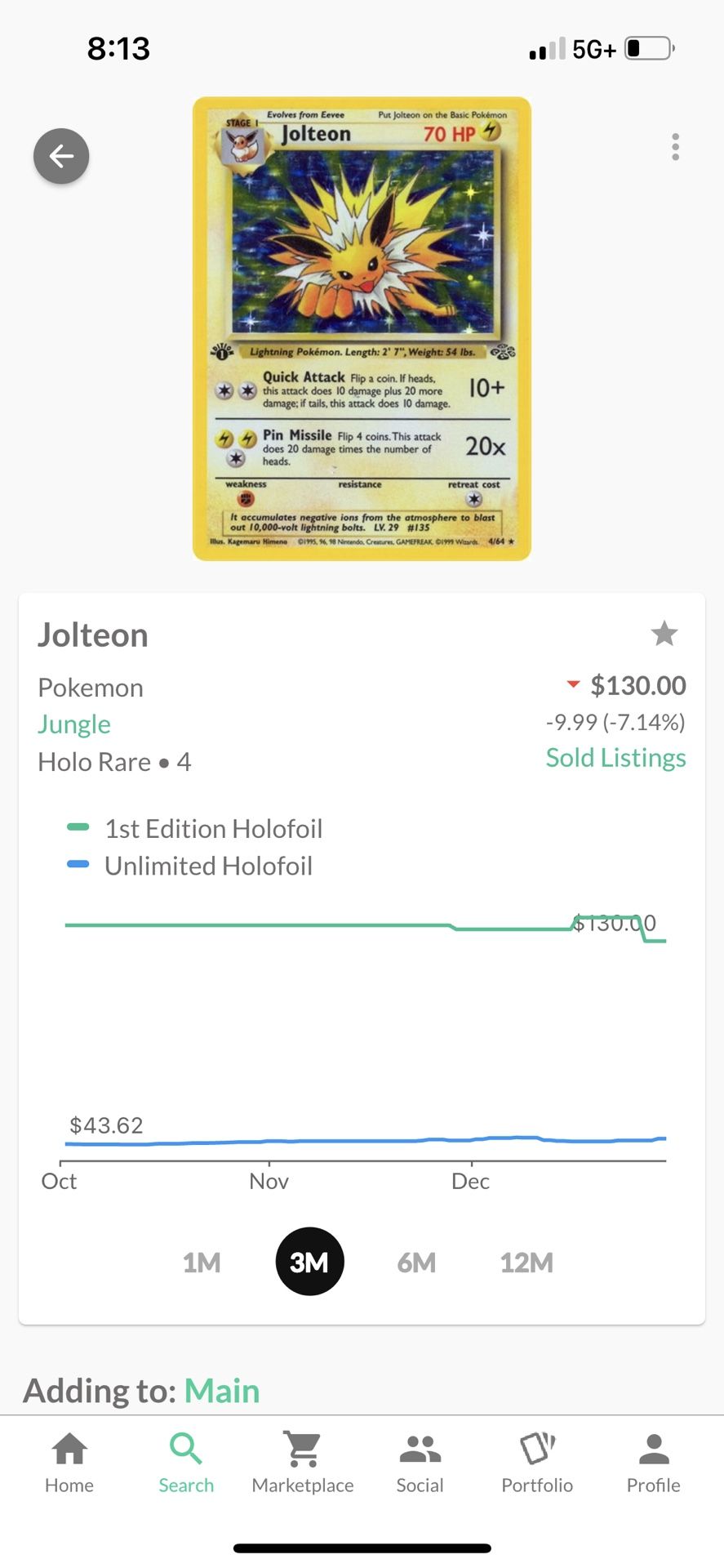Go to the Home tab
Image resolution: width=724 pixels, height=1568 pixels.
click(69, 1463)
